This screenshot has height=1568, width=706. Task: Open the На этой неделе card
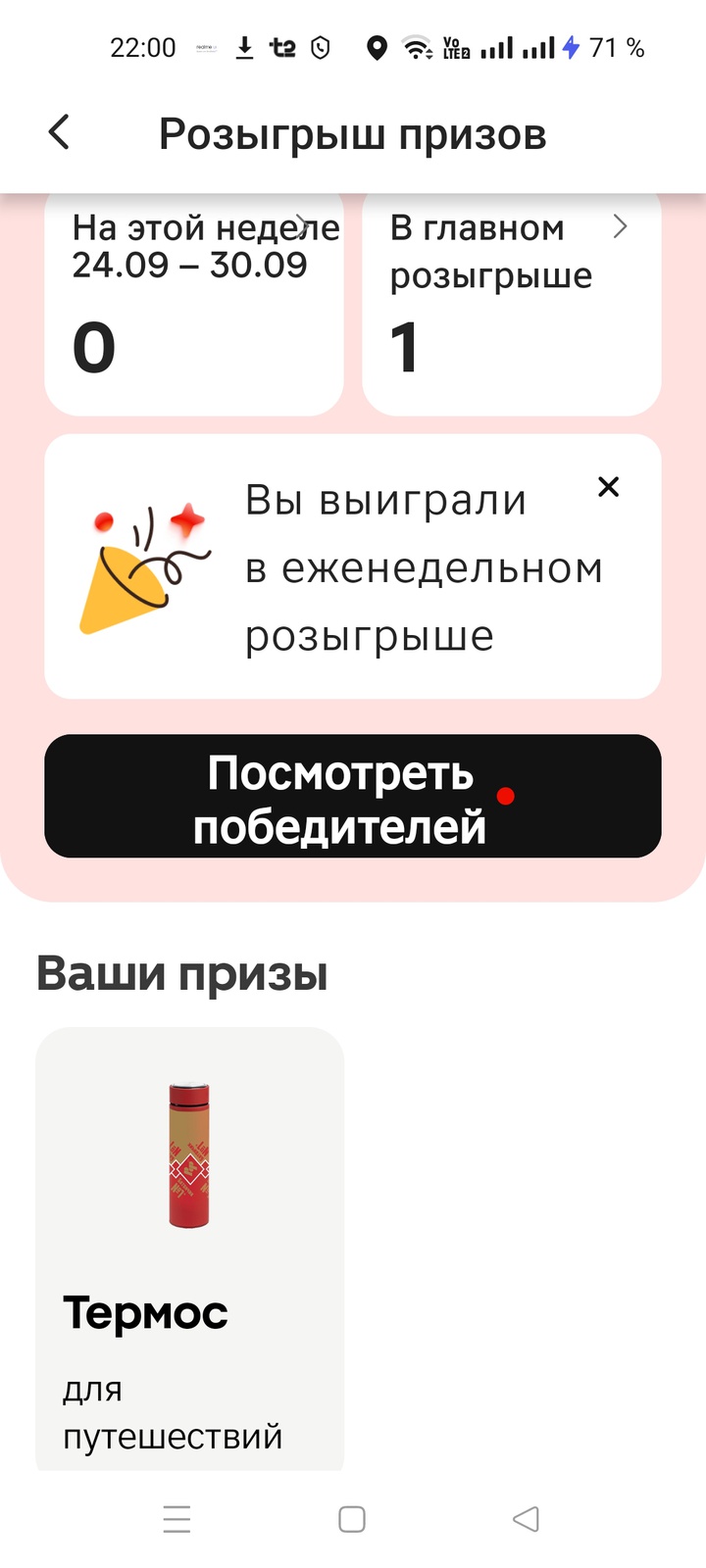194,304
